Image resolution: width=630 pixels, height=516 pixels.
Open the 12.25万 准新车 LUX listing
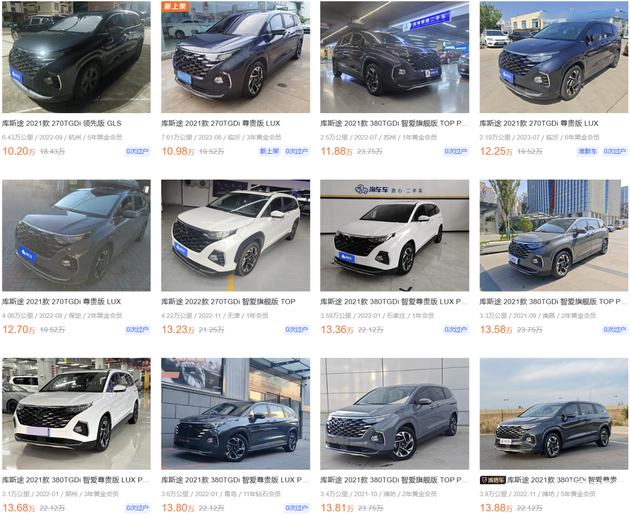tap(553, 57)
